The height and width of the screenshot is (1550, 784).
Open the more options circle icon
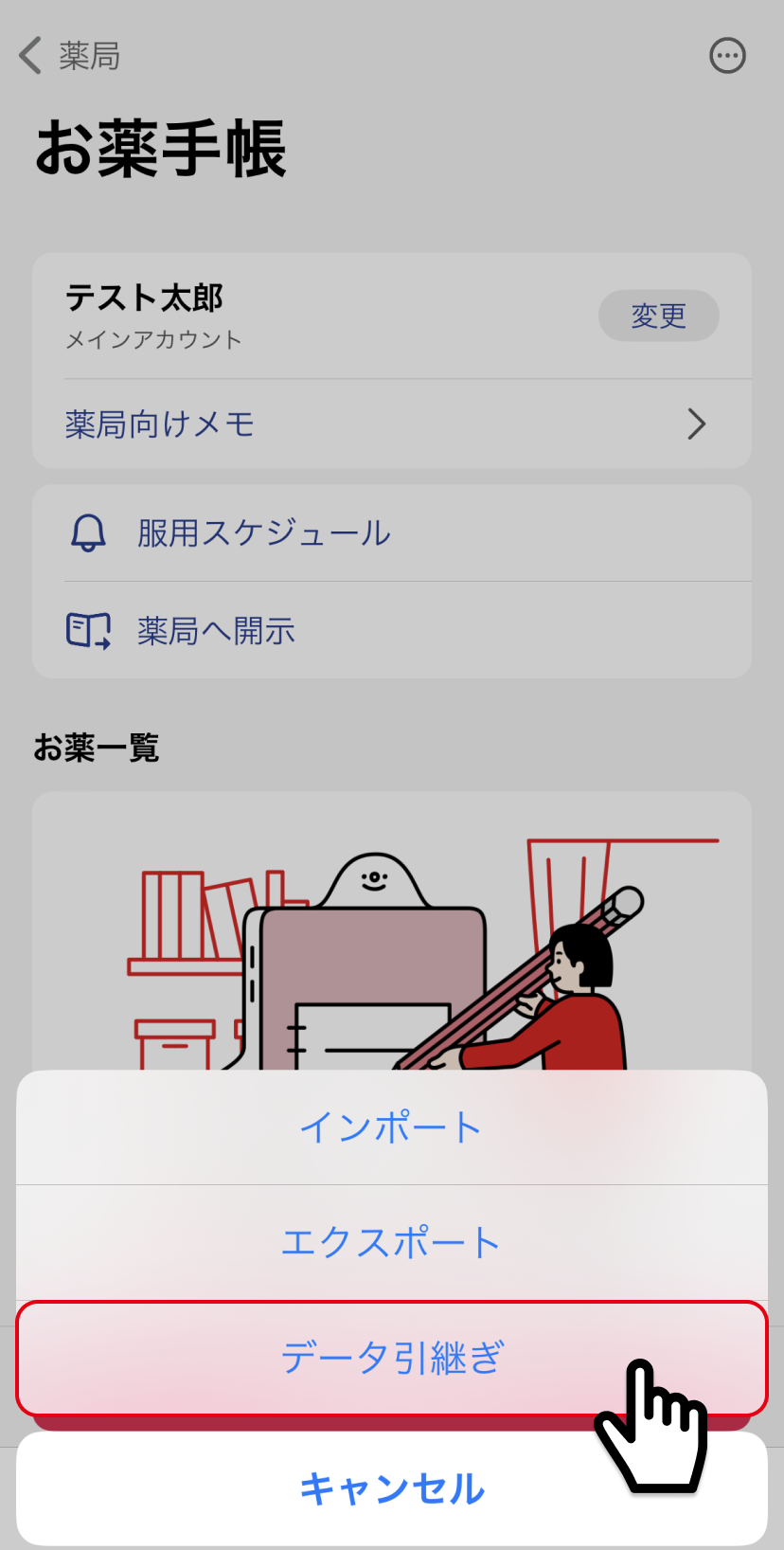coord(727,56)
